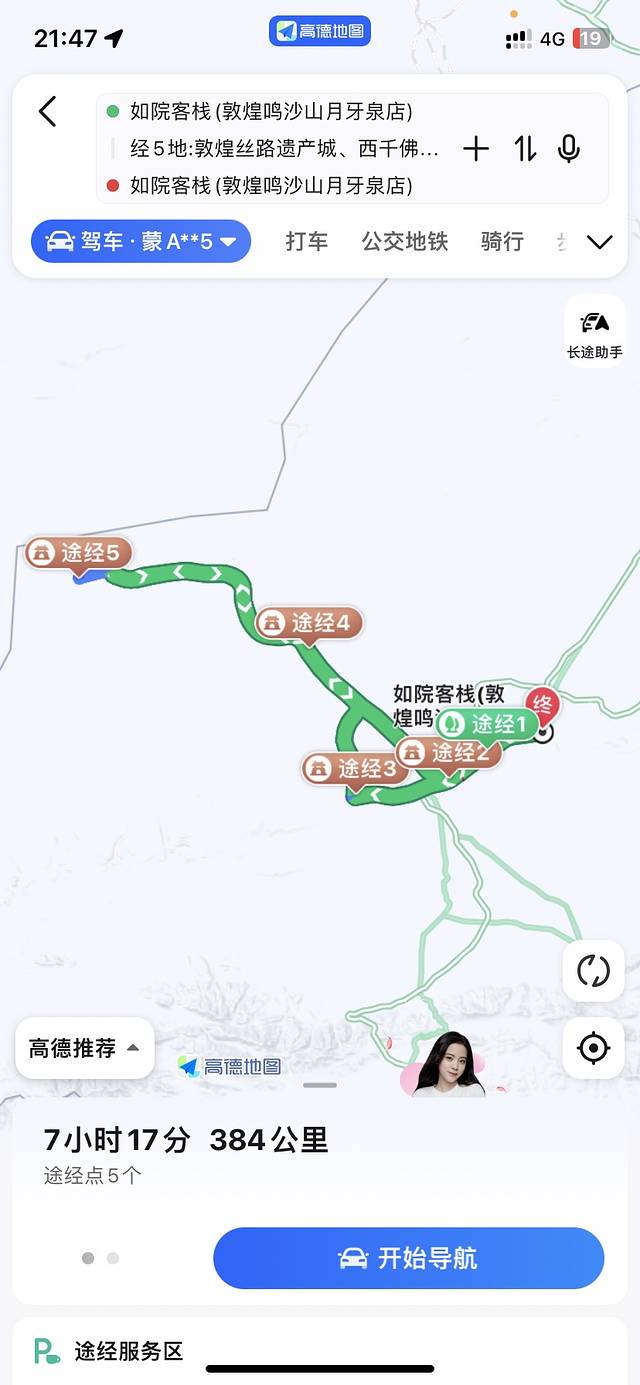This screenshot has height=1385, width=640.
Task: Open the 高德推荐 route preference menu
Action: click(85, 1048)
